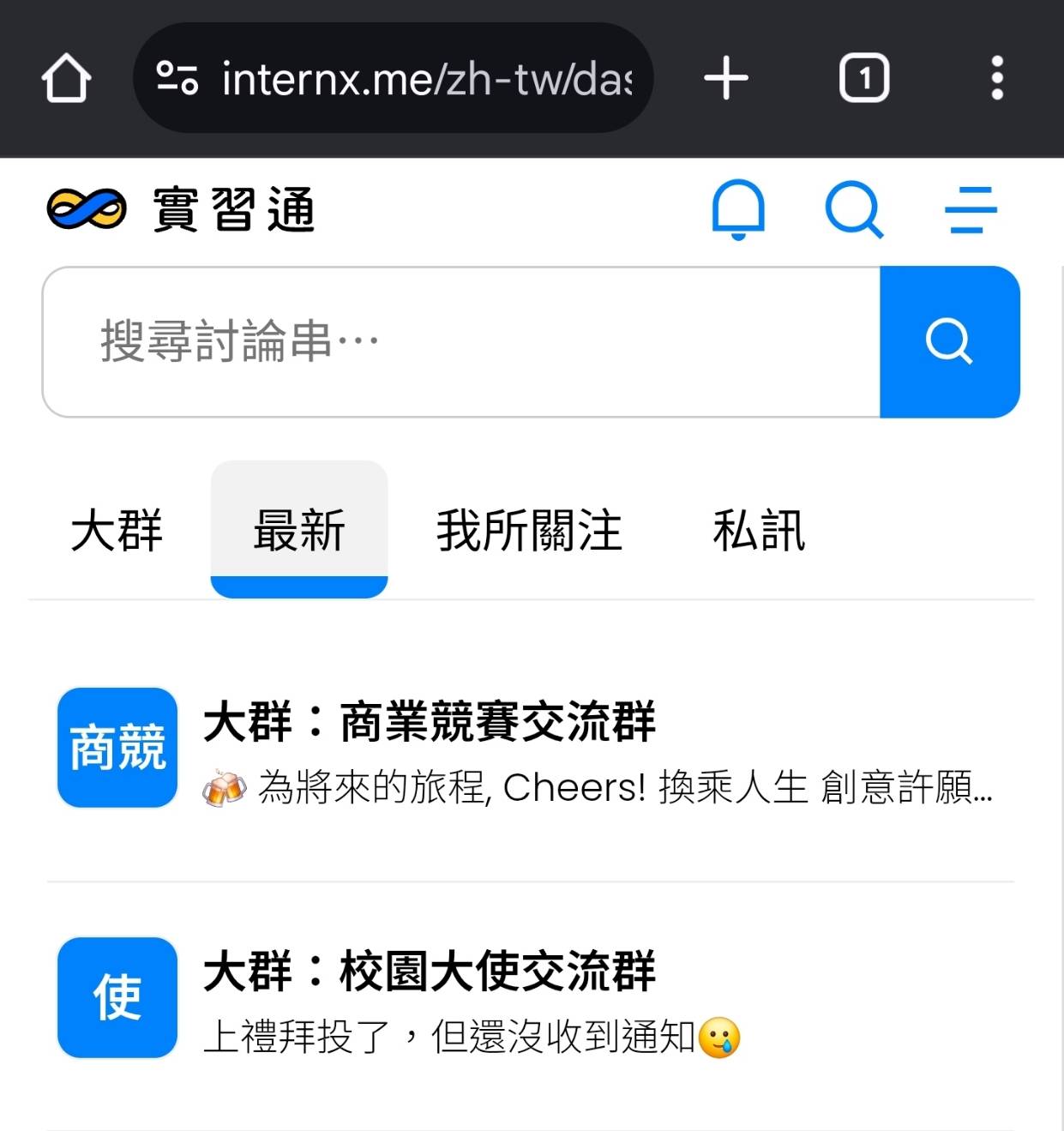Screen dimensions: 1064x1131
Task: Open the 商競 group avatar icon
Action: point(117,748)
